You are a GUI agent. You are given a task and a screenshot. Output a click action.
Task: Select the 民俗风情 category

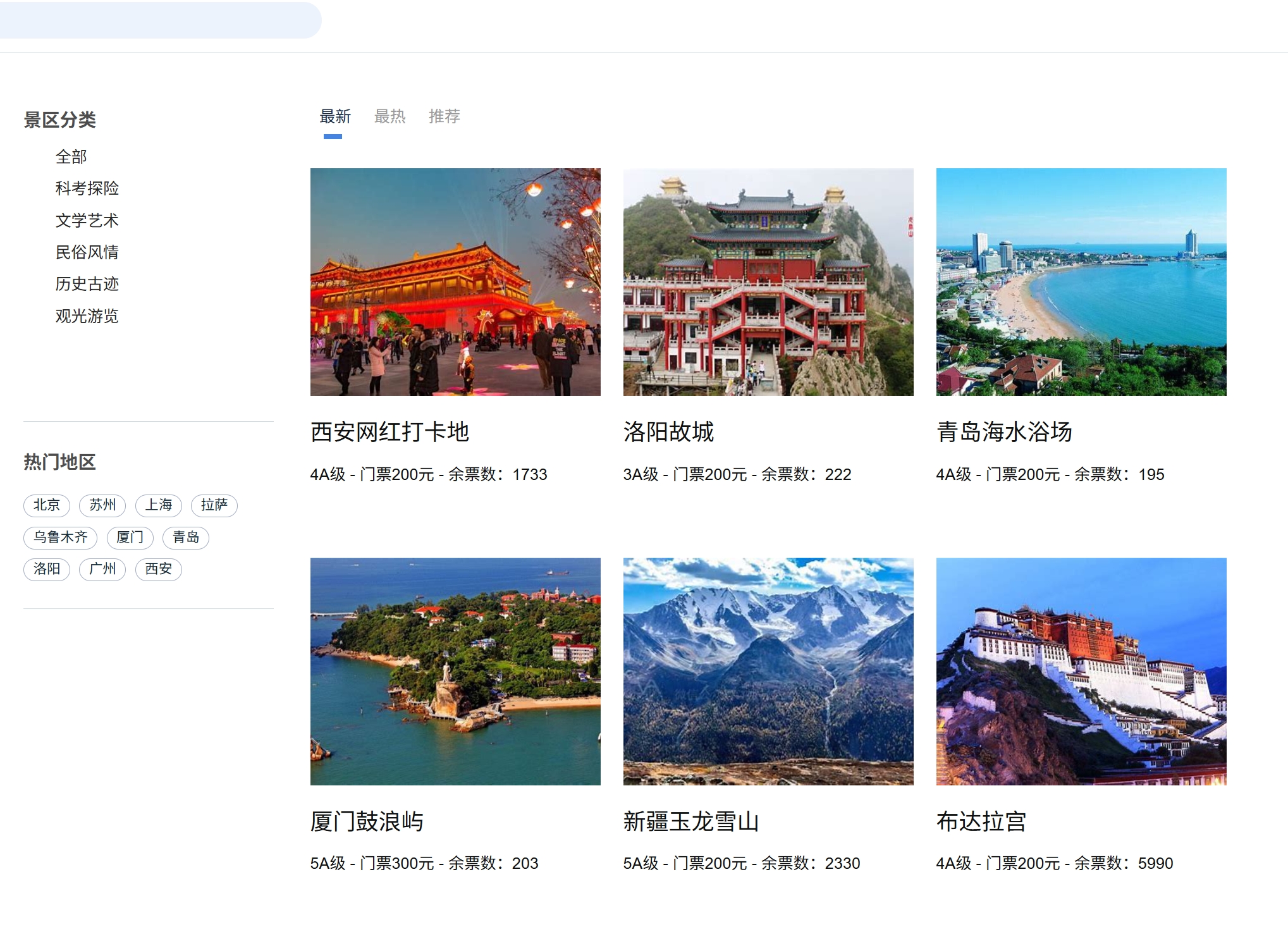pyautogui.click(x=87, y=252)
